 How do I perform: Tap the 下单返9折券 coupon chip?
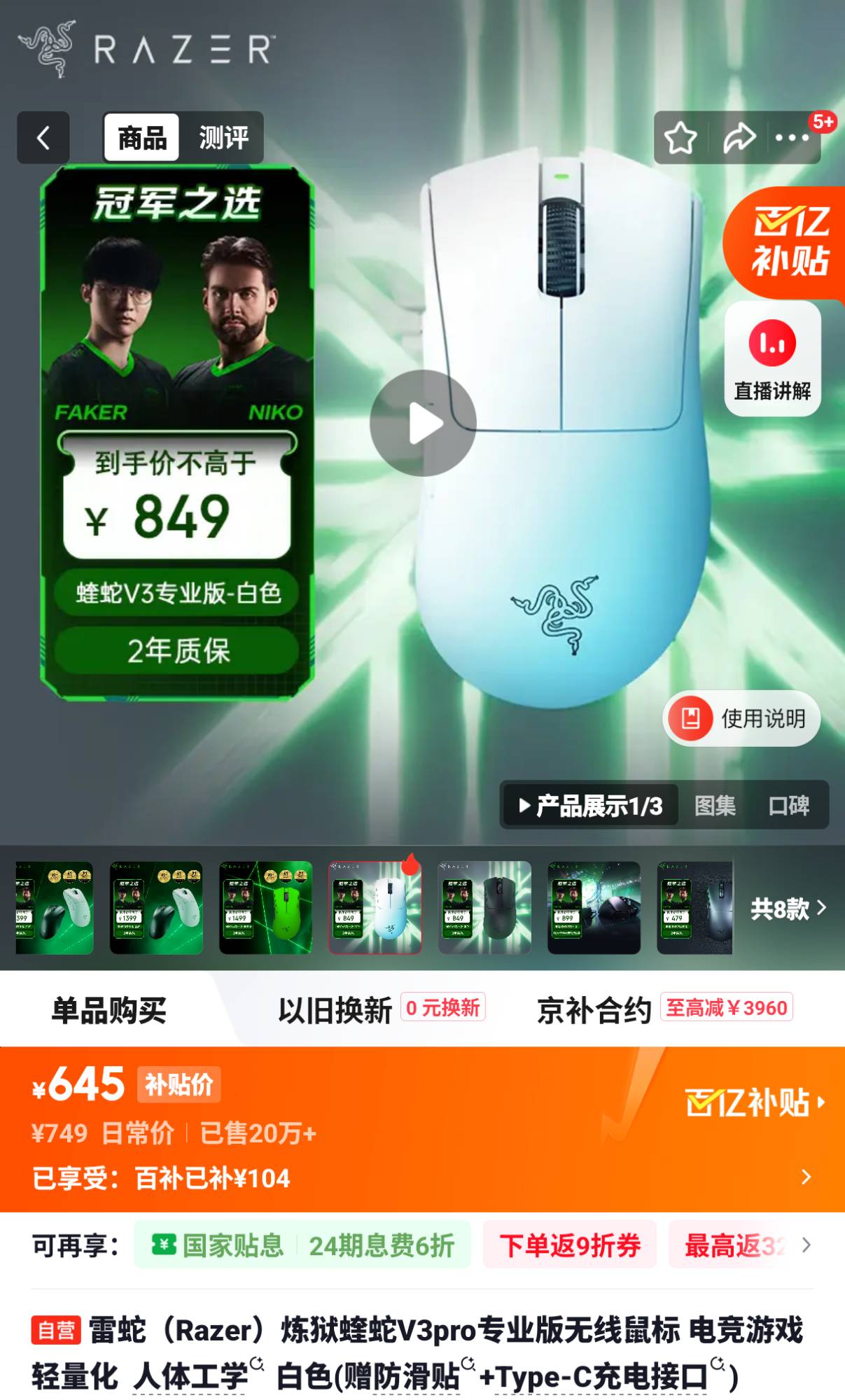(x=570, y=1245)
